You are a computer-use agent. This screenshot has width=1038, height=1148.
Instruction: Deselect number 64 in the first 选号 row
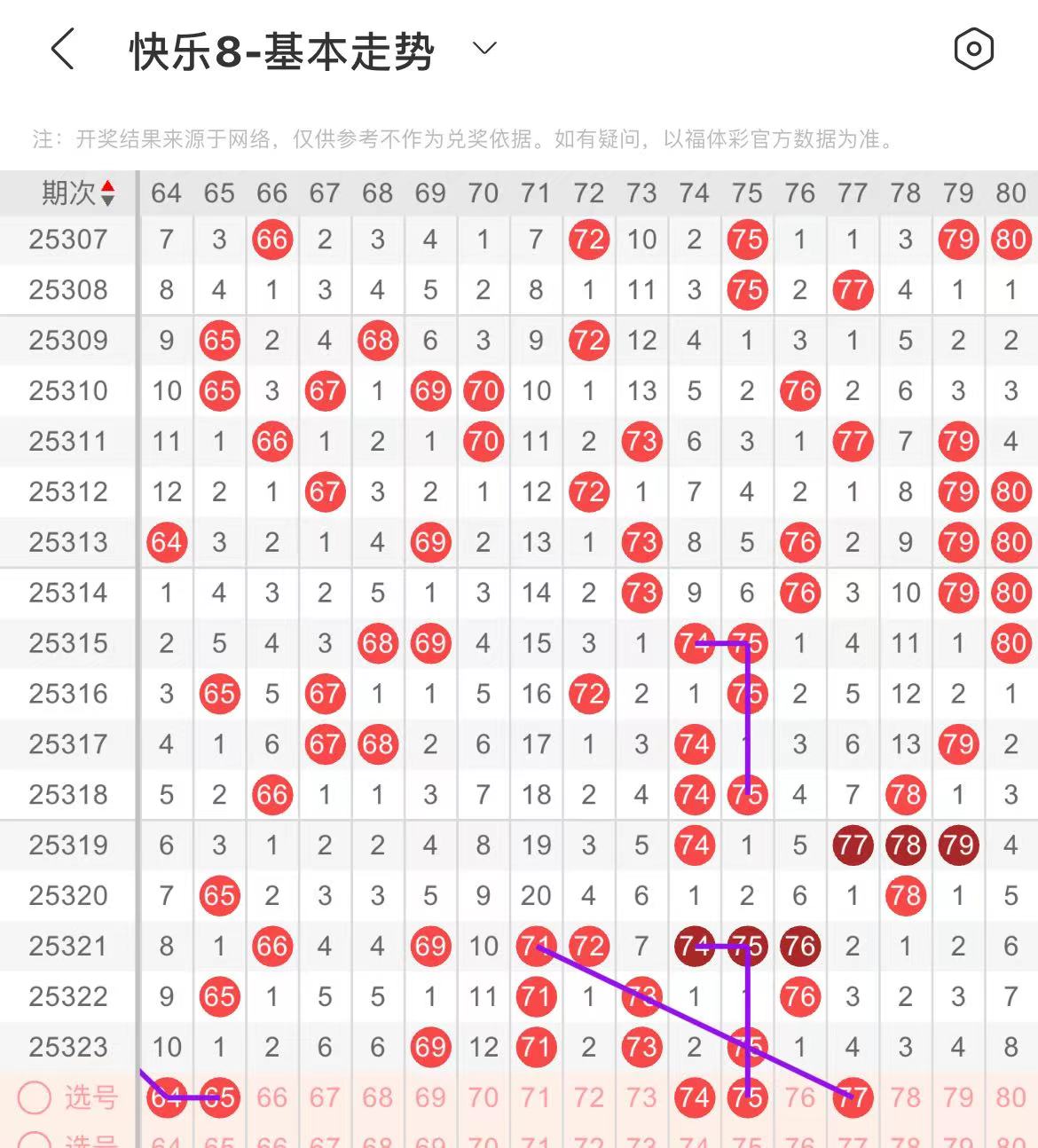pyautogui.click(x=166, y=1097)
